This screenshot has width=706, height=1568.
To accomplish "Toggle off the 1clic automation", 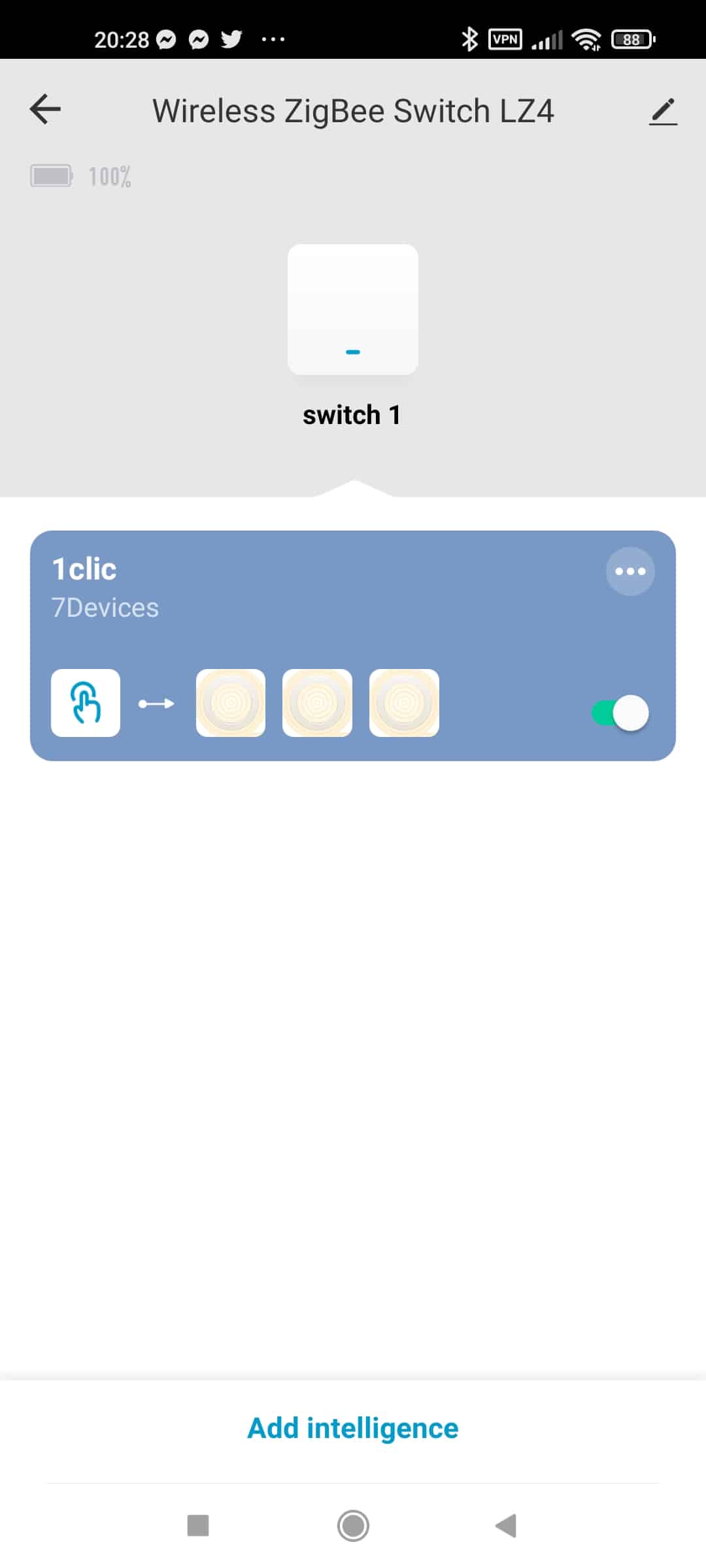I will 620,712.
